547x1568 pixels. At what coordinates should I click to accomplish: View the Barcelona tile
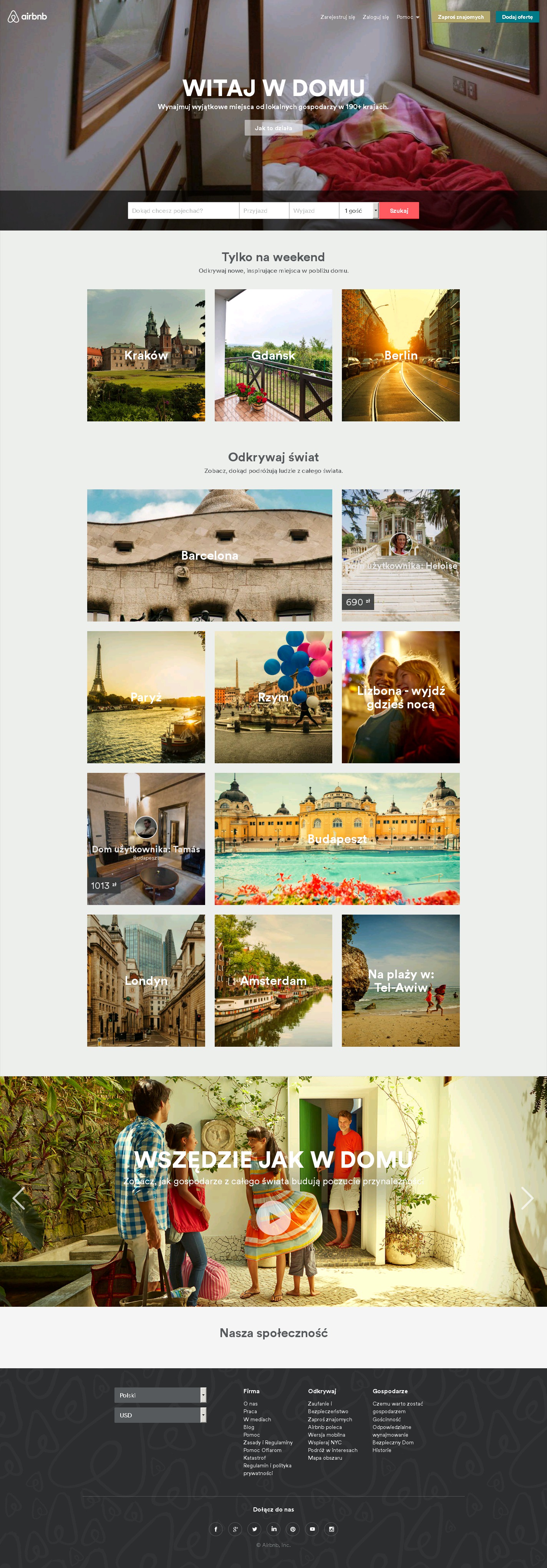(x=209, y=555)
